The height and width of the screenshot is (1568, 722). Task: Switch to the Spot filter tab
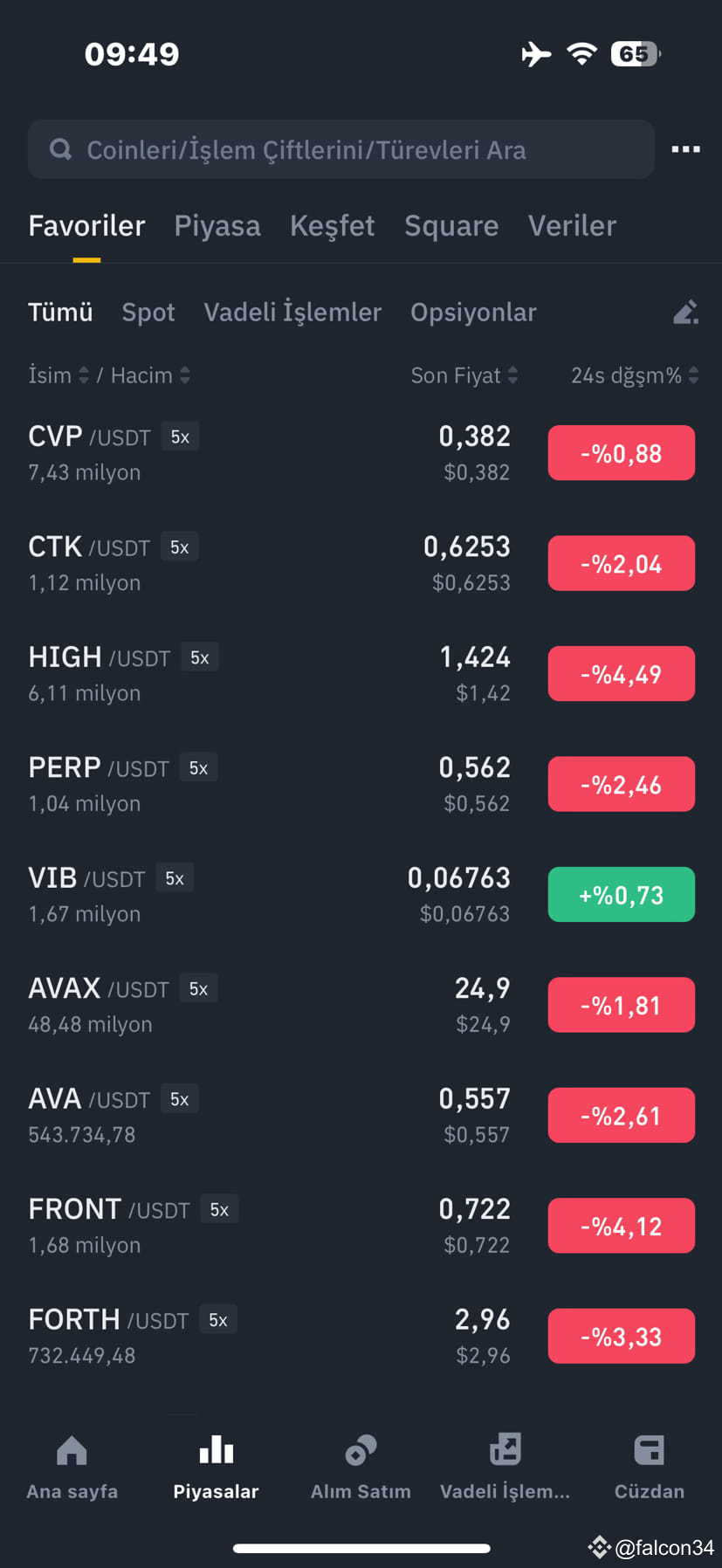[148, 312]
